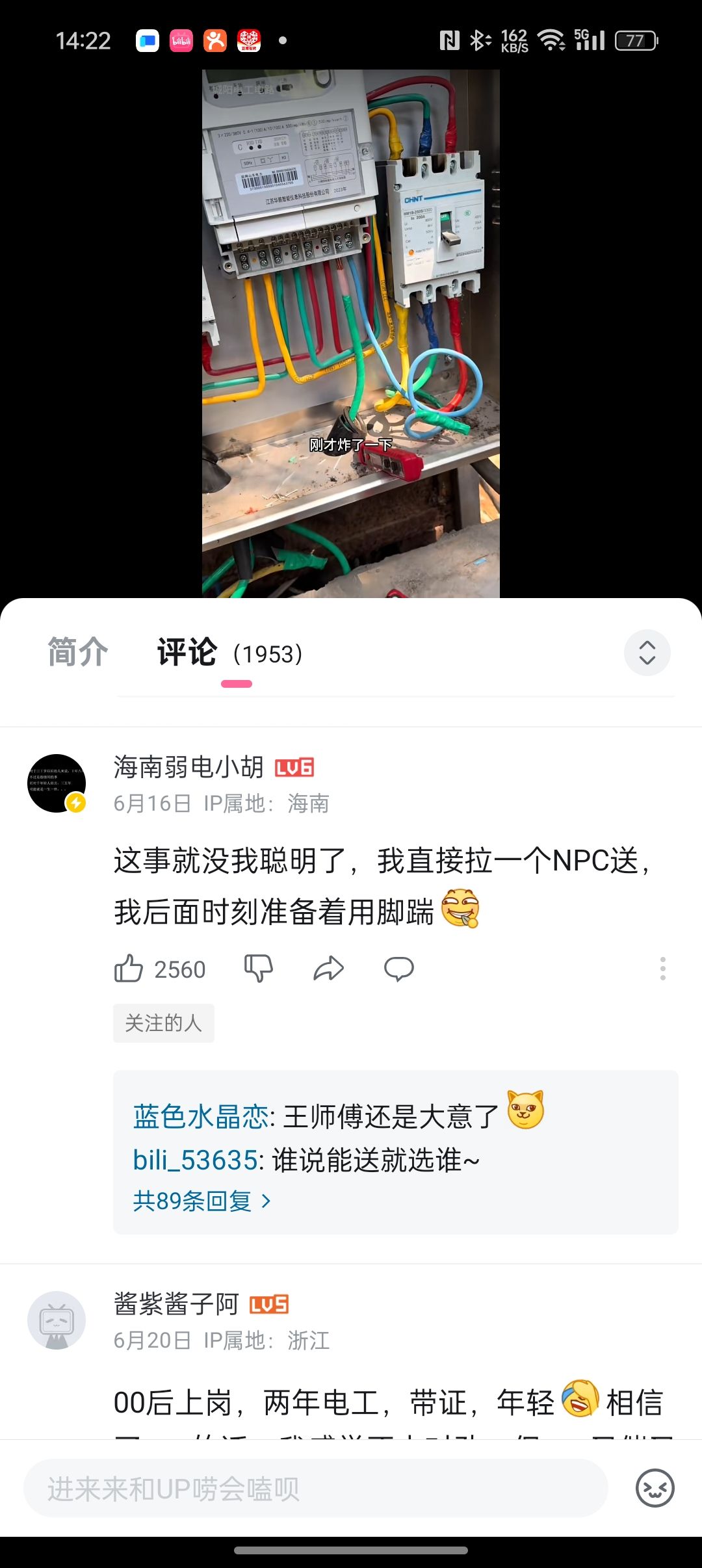The image size is (702, 1568).
Task: Toggle the comment sort order button
Action: coord(647,653)
